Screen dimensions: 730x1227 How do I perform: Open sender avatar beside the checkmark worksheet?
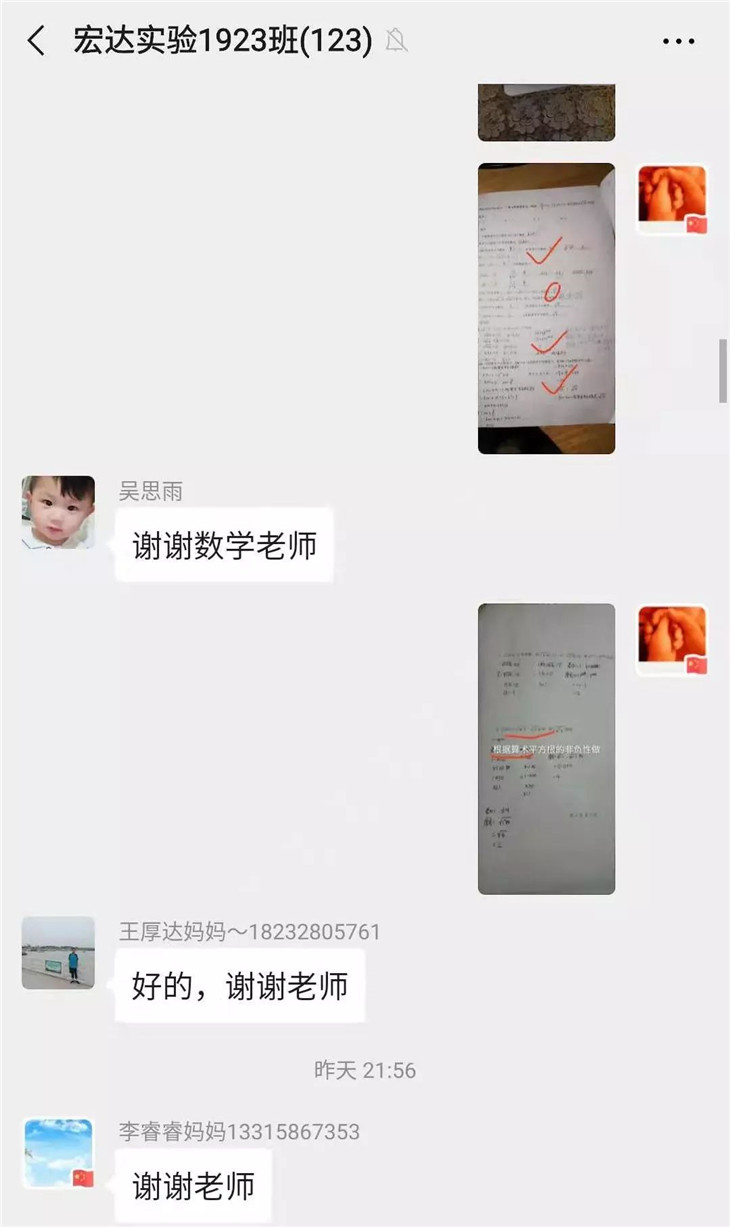(672, 200)
